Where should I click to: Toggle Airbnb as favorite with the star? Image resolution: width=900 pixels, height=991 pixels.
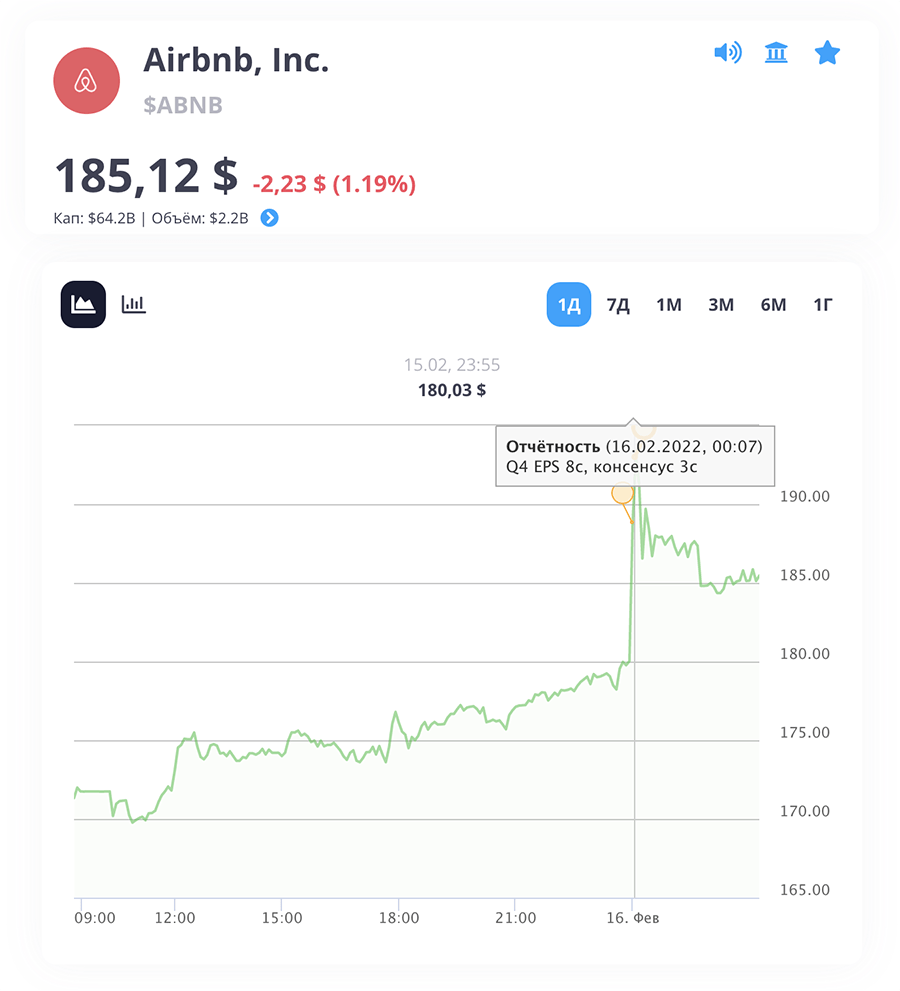tap(827, 53)
